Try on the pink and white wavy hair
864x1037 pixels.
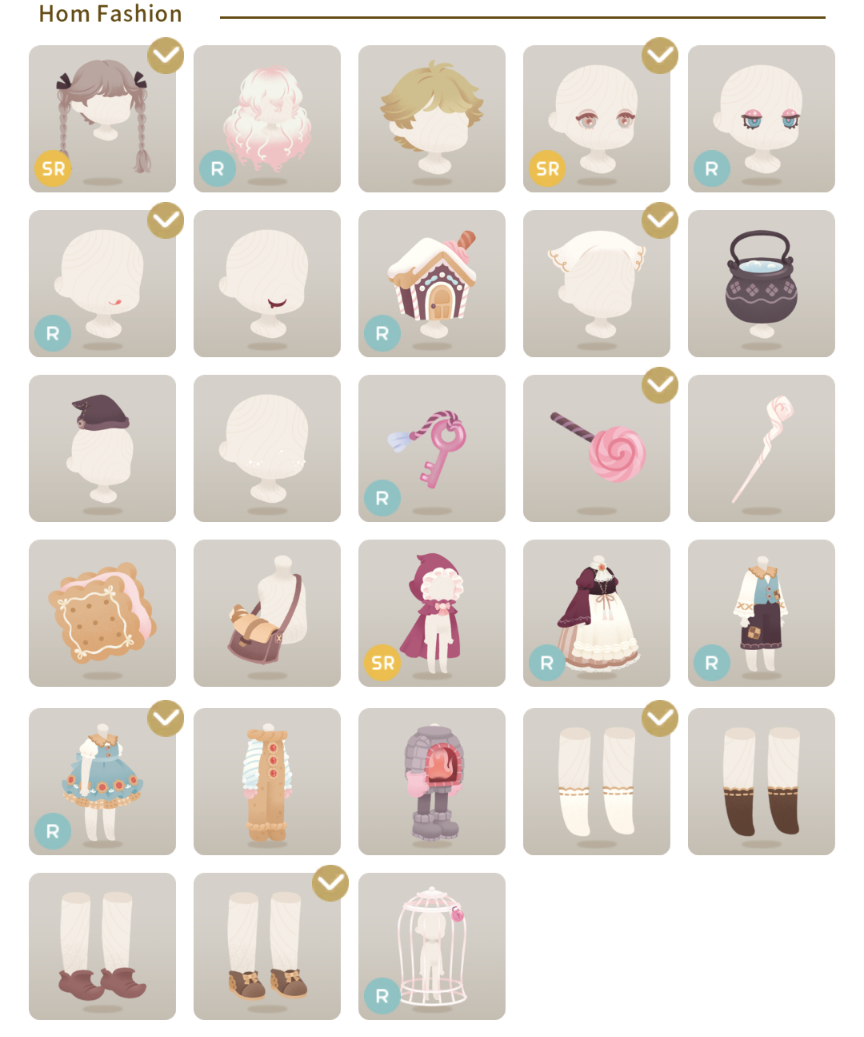coord(267,118)
